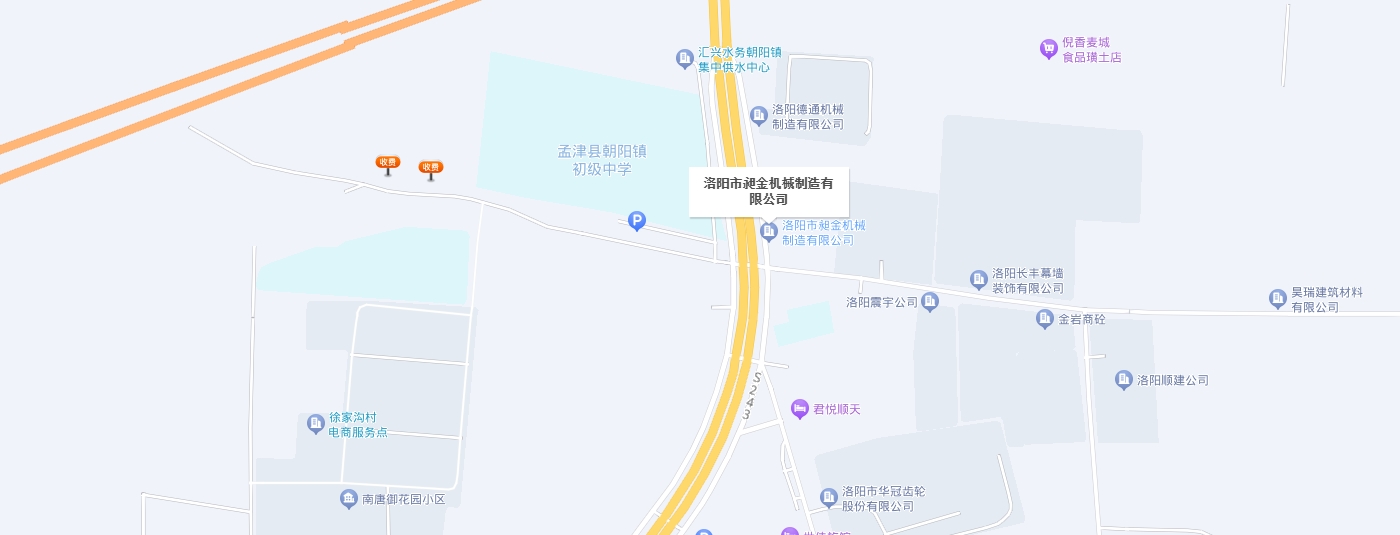Select the 洛阳顺建公司 marker
Viewport: 1400px width, 535px height.
pos(1124,380)
